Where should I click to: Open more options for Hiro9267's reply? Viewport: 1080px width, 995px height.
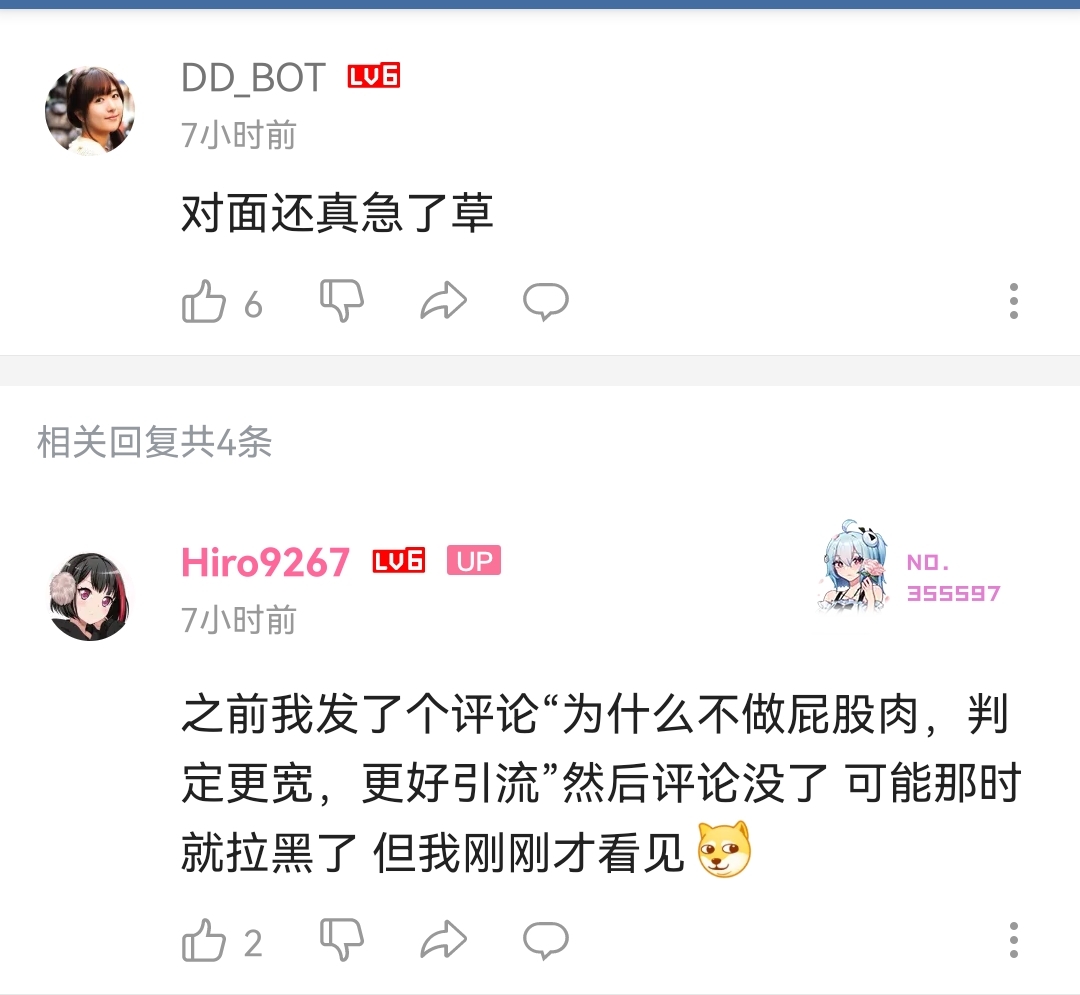tap(1013, 941)
